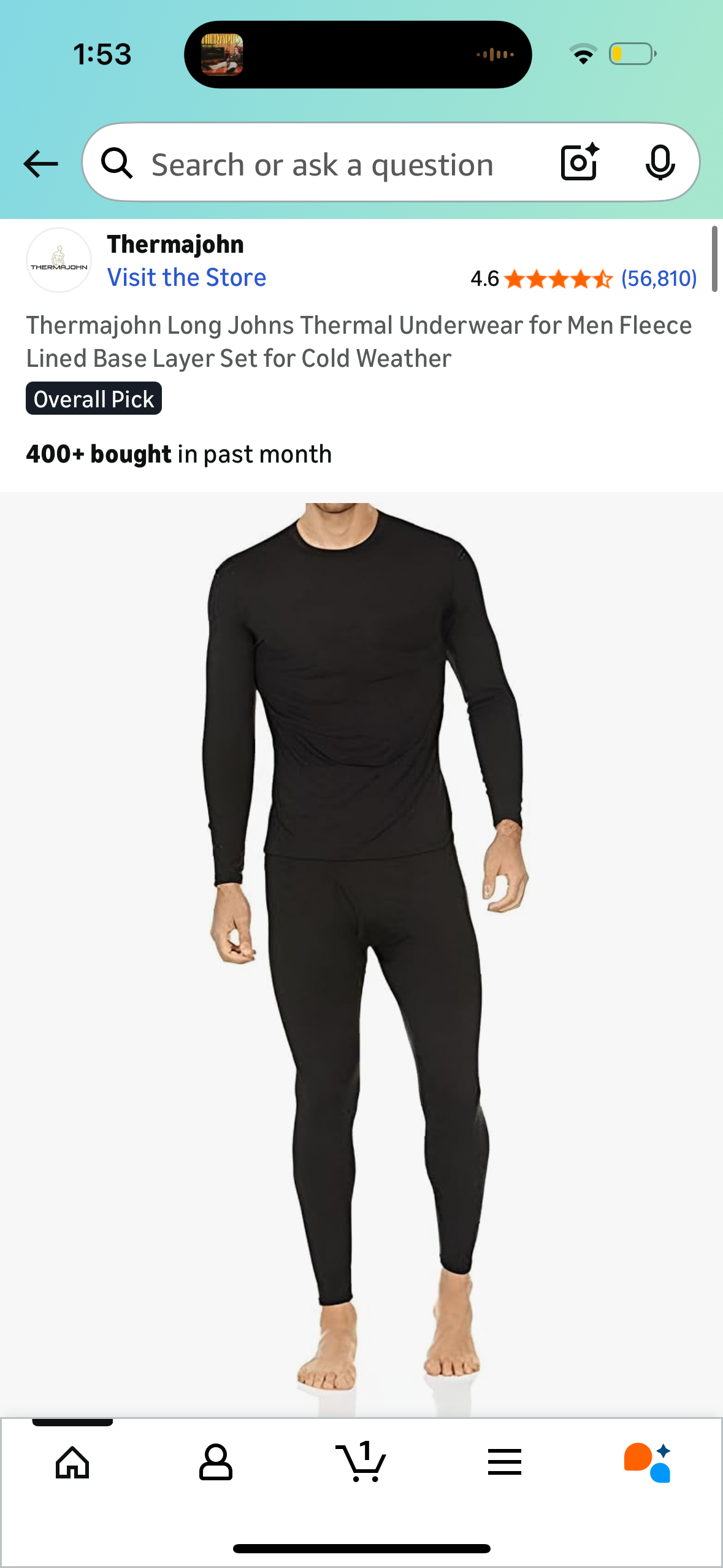Tap the Thermajohn brand logo

pos(59,260)
